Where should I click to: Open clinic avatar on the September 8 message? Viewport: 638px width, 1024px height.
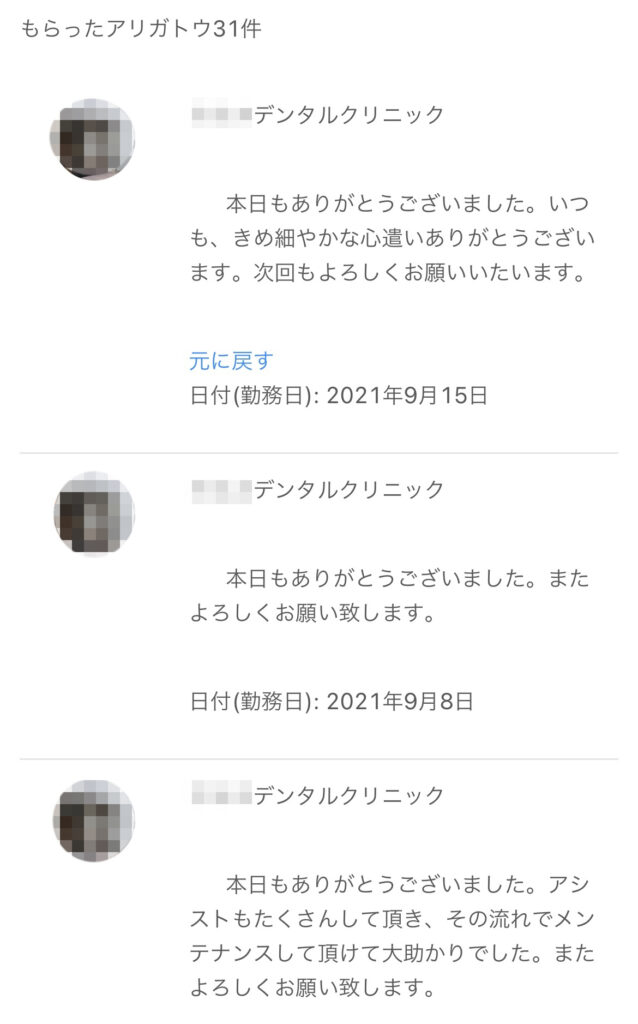pos(93,515)
